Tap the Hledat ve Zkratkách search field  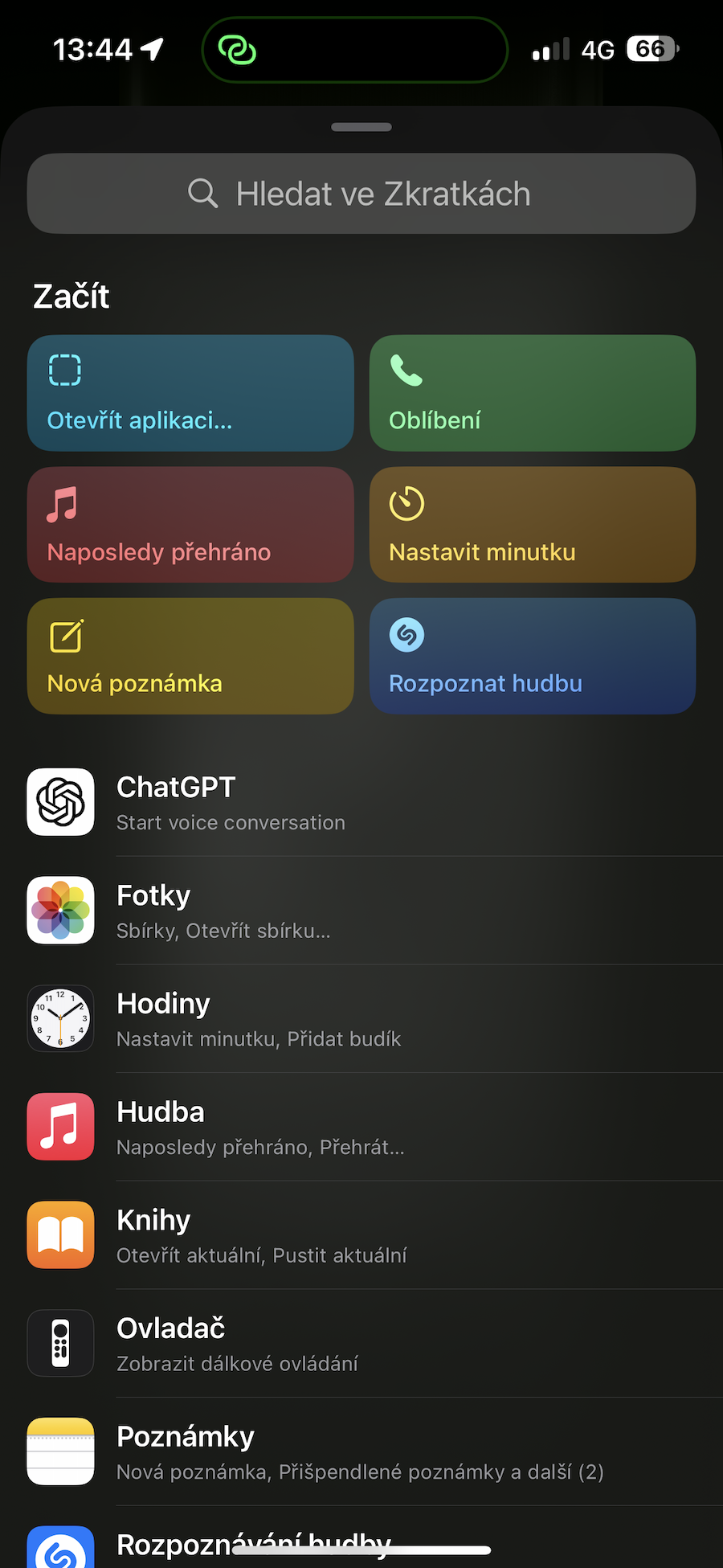[361, 194]
